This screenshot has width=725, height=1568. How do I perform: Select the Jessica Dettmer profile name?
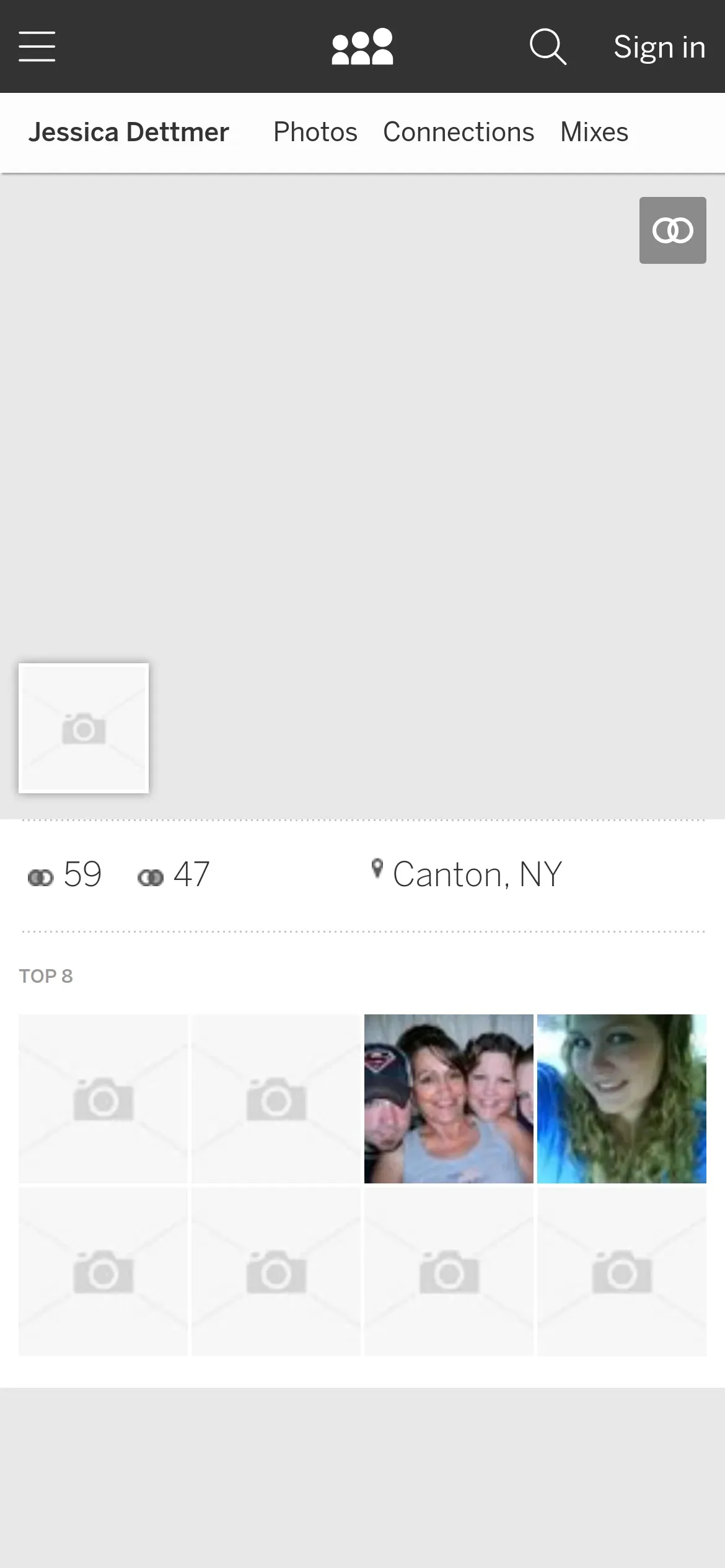tap(129, 132)
